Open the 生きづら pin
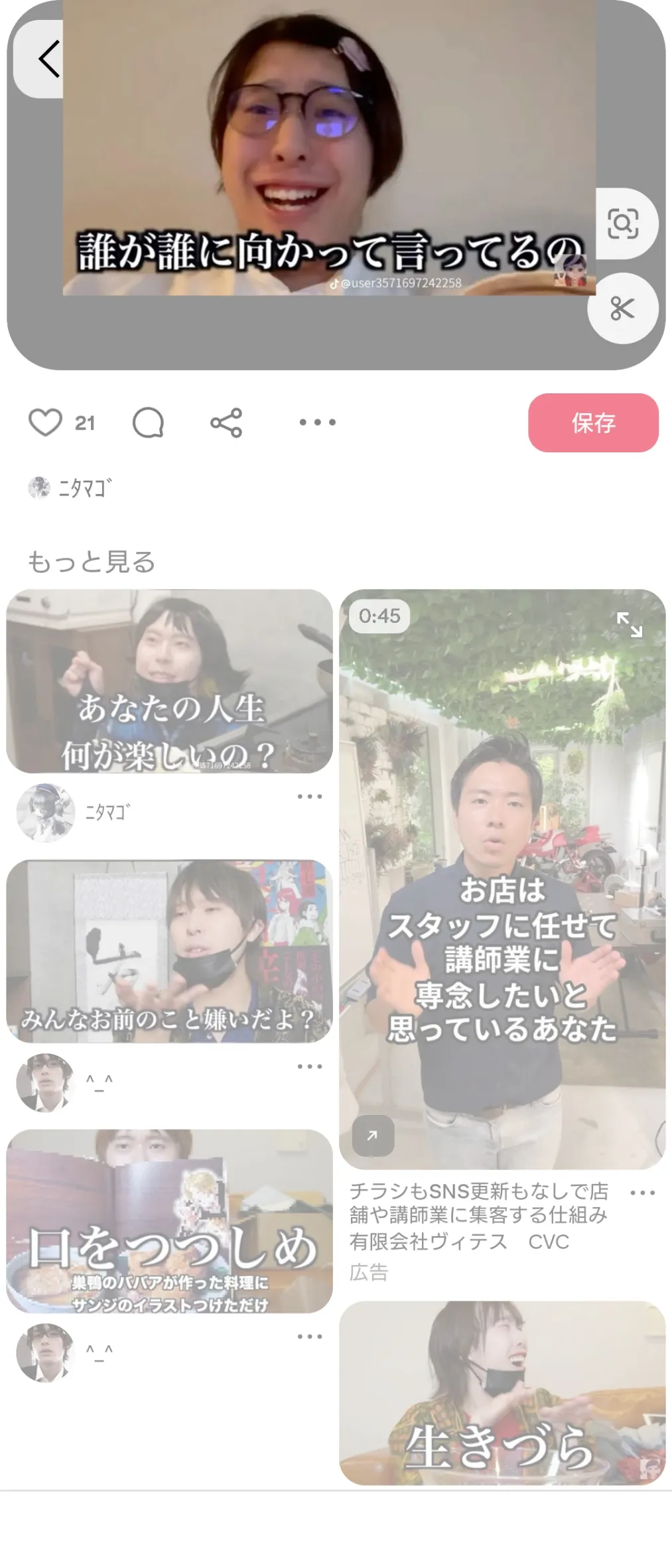Viewport: 672px width, 1568px height. tap(502, 1393)
